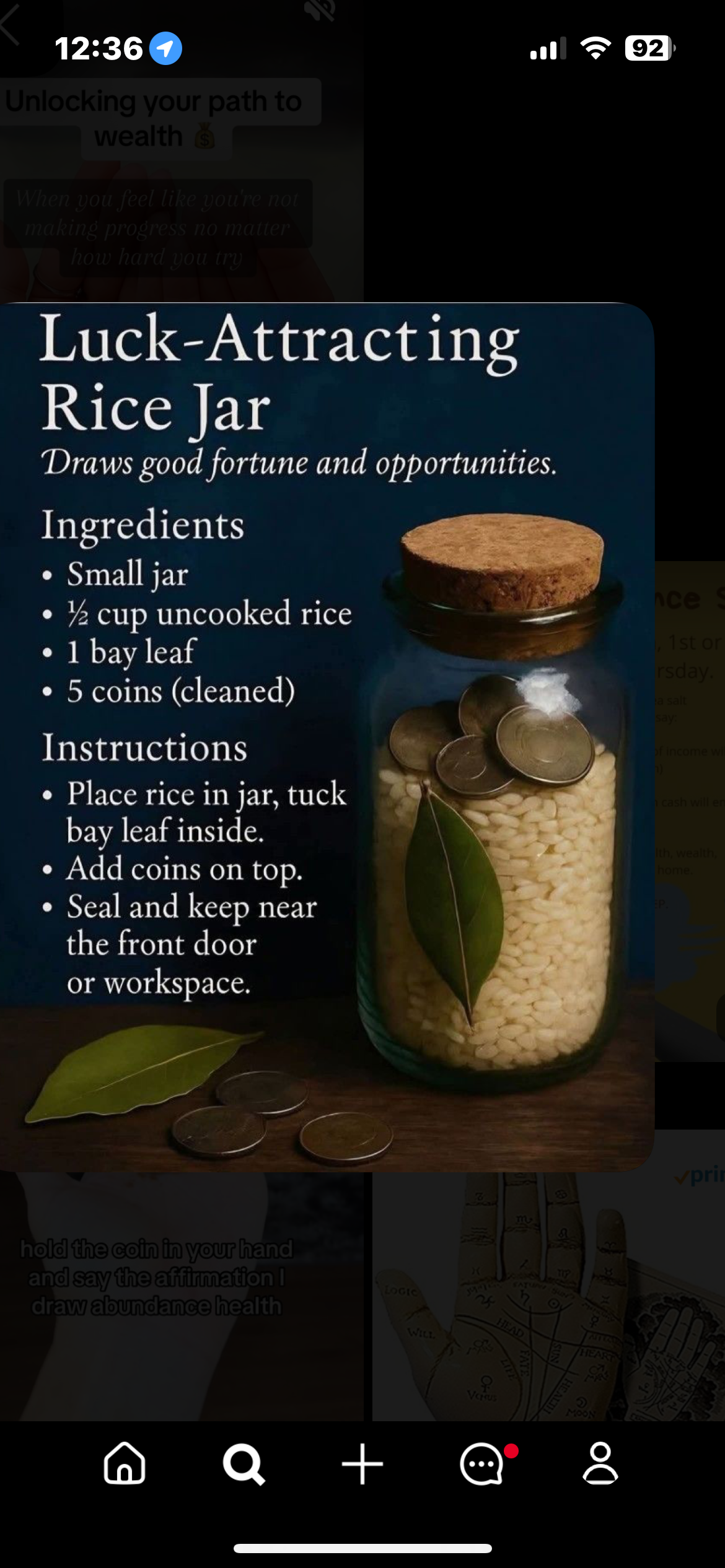The image size is (725, 1568).
Task: Go to the Home tab
Action: click(x=125, y=1463)
